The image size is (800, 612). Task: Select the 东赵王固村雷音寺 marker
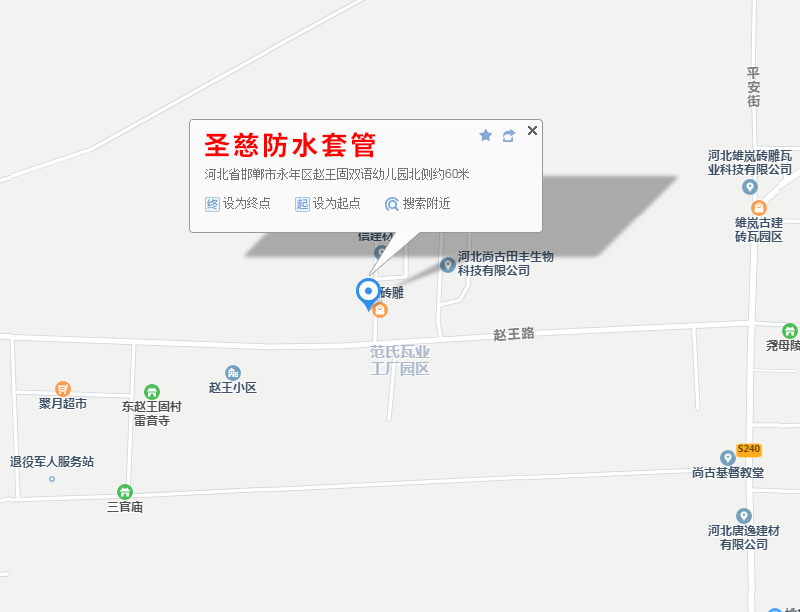(152, 391)
